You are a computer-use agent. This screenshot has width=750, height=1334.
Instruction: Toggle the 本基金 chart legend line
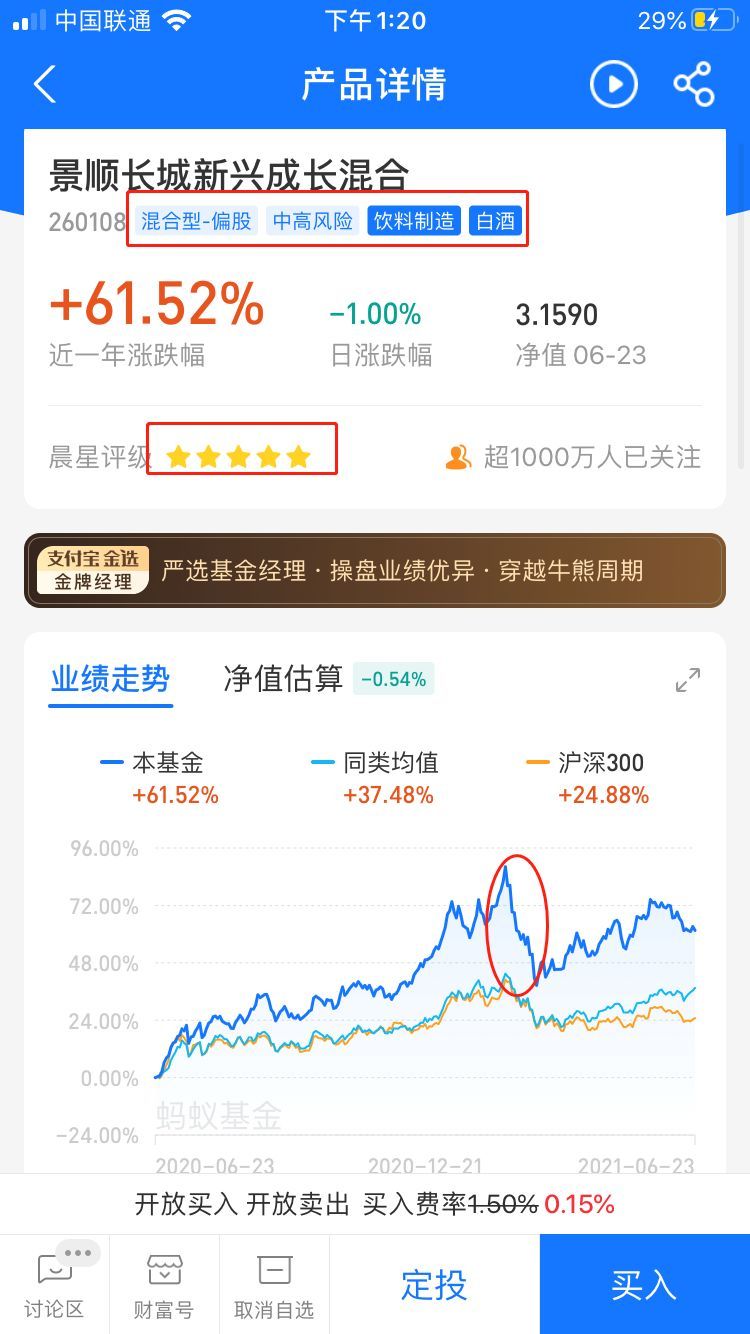point(162,763)
